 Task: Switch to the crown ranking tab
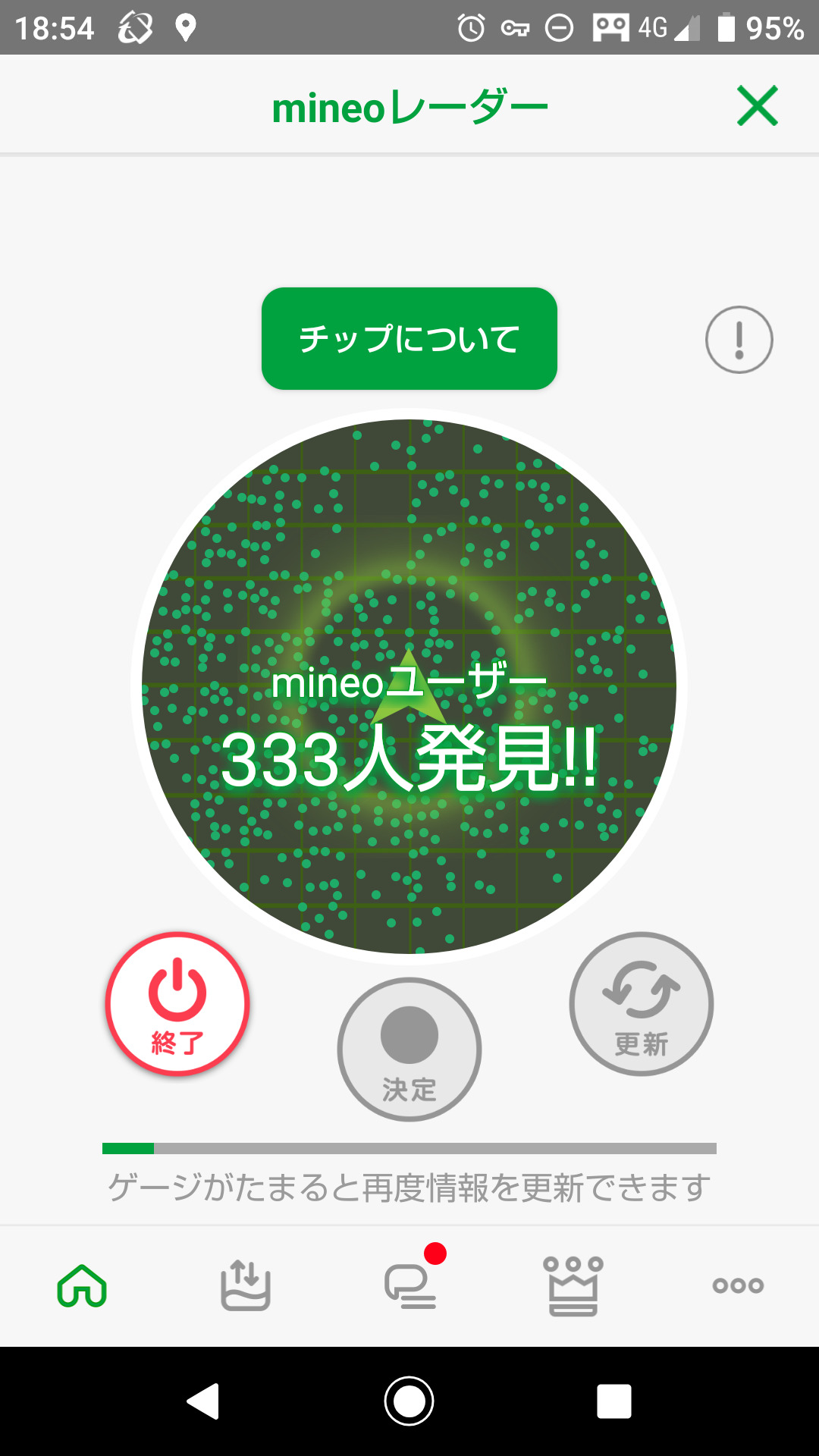pyautogui.click(x=573, y=1285)
